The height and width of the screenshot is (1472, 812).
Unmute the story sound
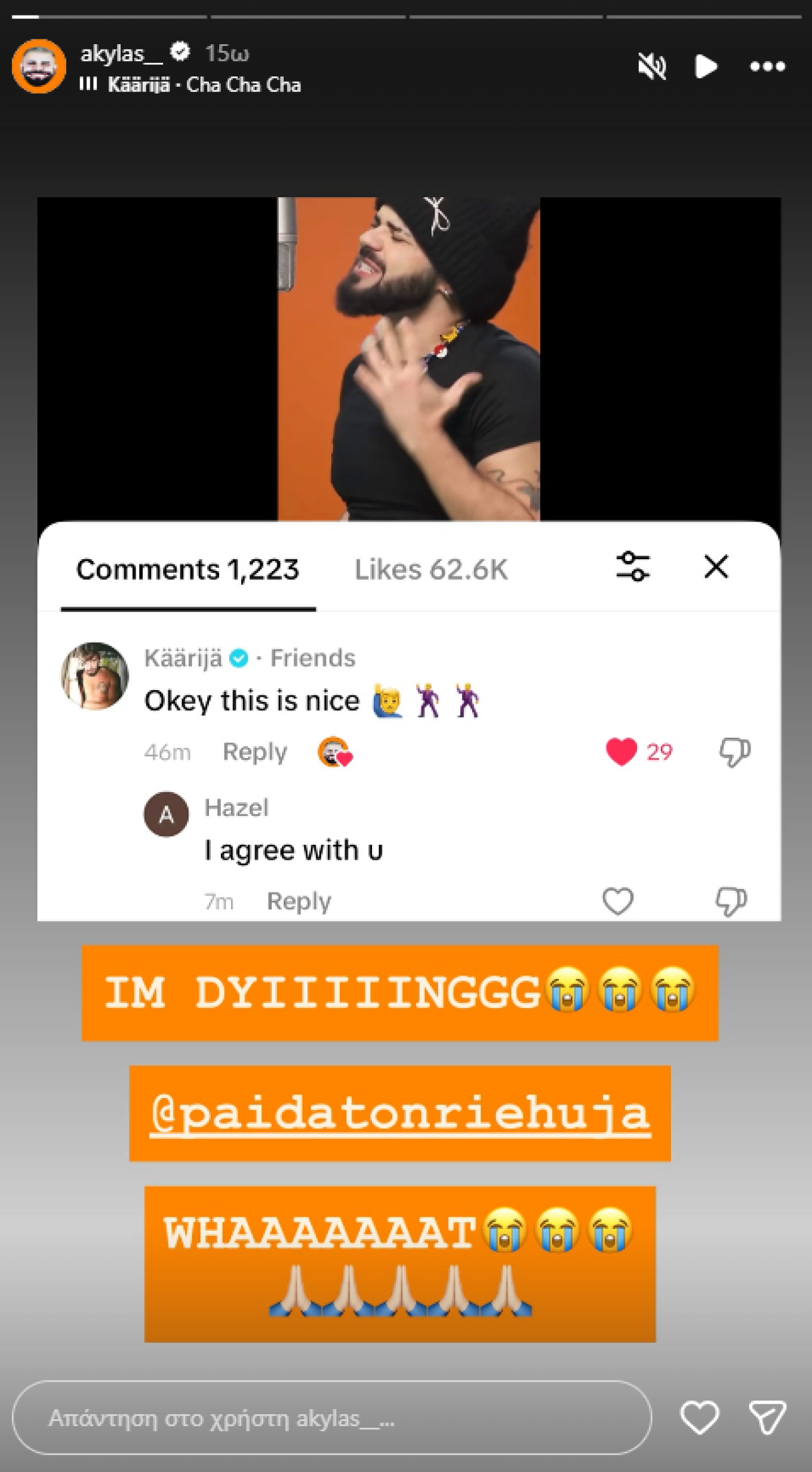[652, 66]
